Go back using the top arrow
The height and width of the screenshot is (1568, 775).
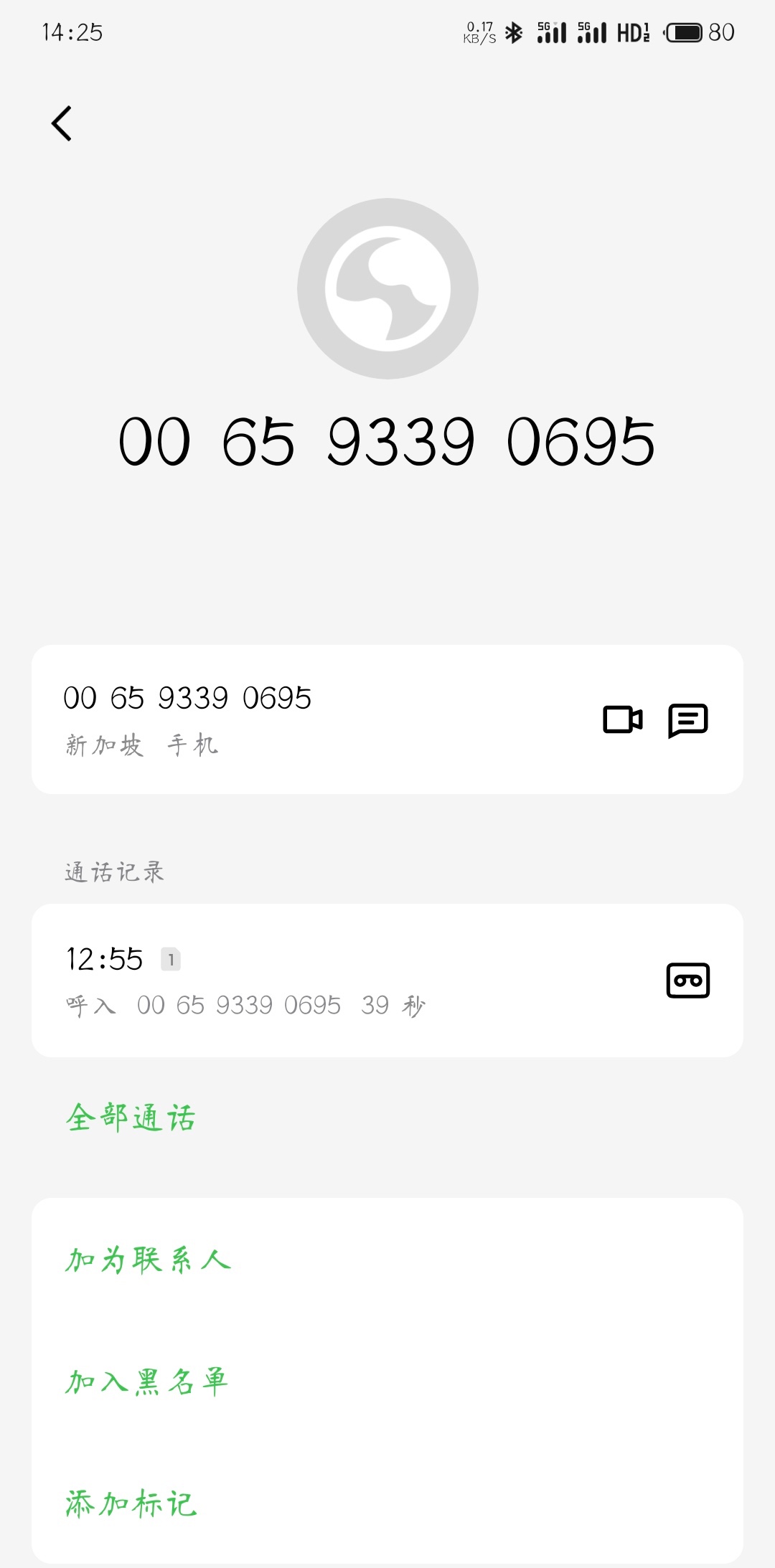(x=62, y=123)
